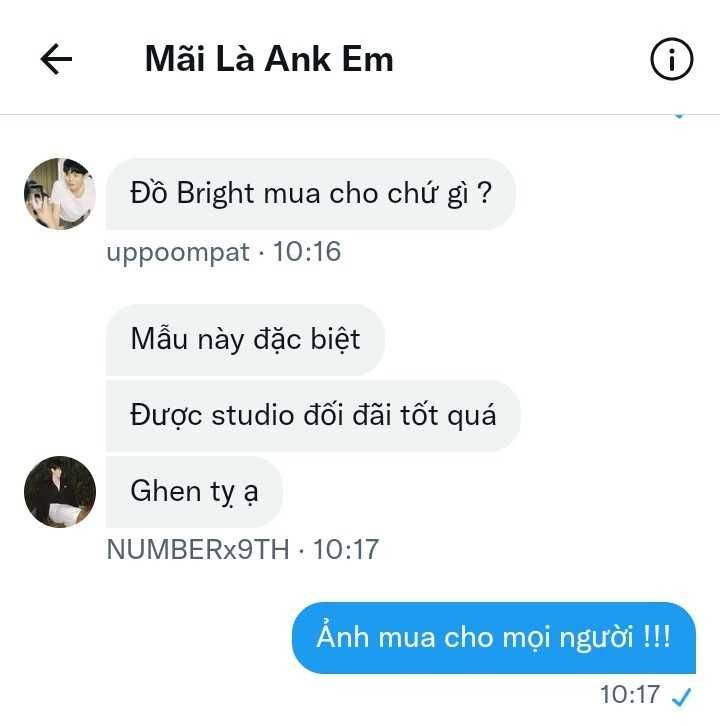Image resolution: width=720 pixels, height=726 pixels.
Task: Open conversation info for Mãi Là Ank Em
Action: pyautogui.click(x=671, y=60)
